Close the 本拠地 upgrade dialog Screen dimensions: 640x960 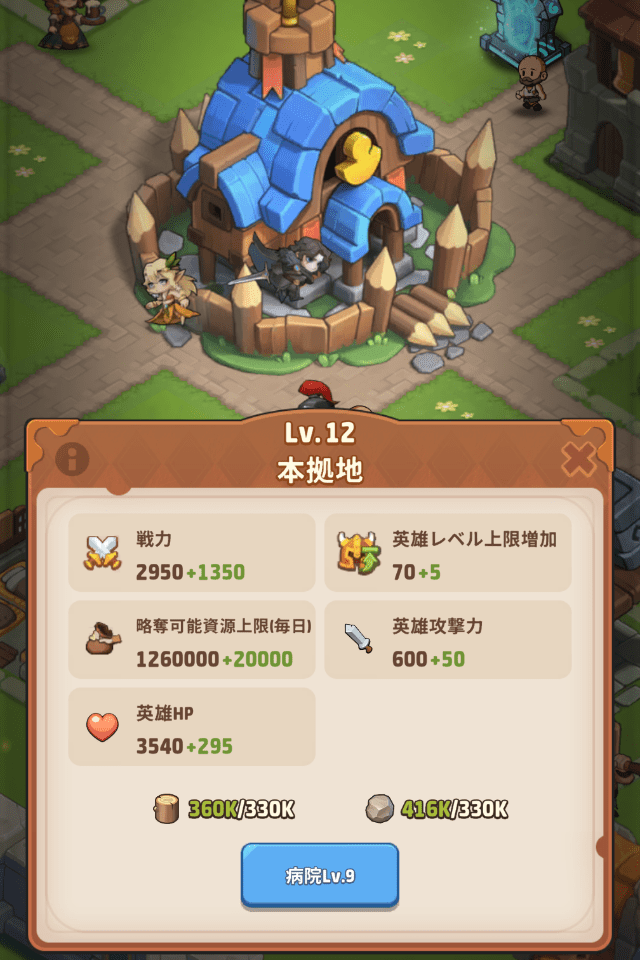point(577,459)
